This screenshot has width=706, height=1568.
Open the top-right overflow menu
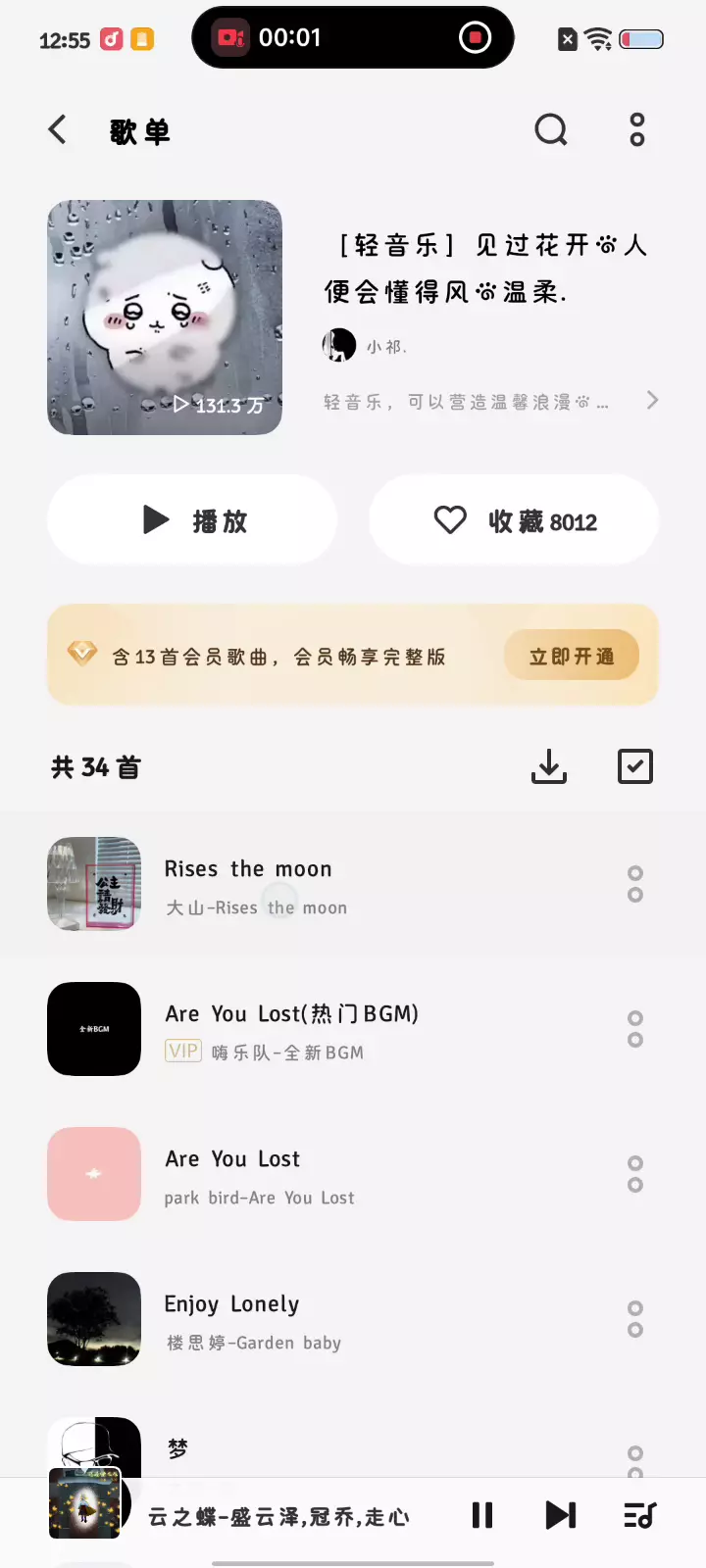pos(637,130)
